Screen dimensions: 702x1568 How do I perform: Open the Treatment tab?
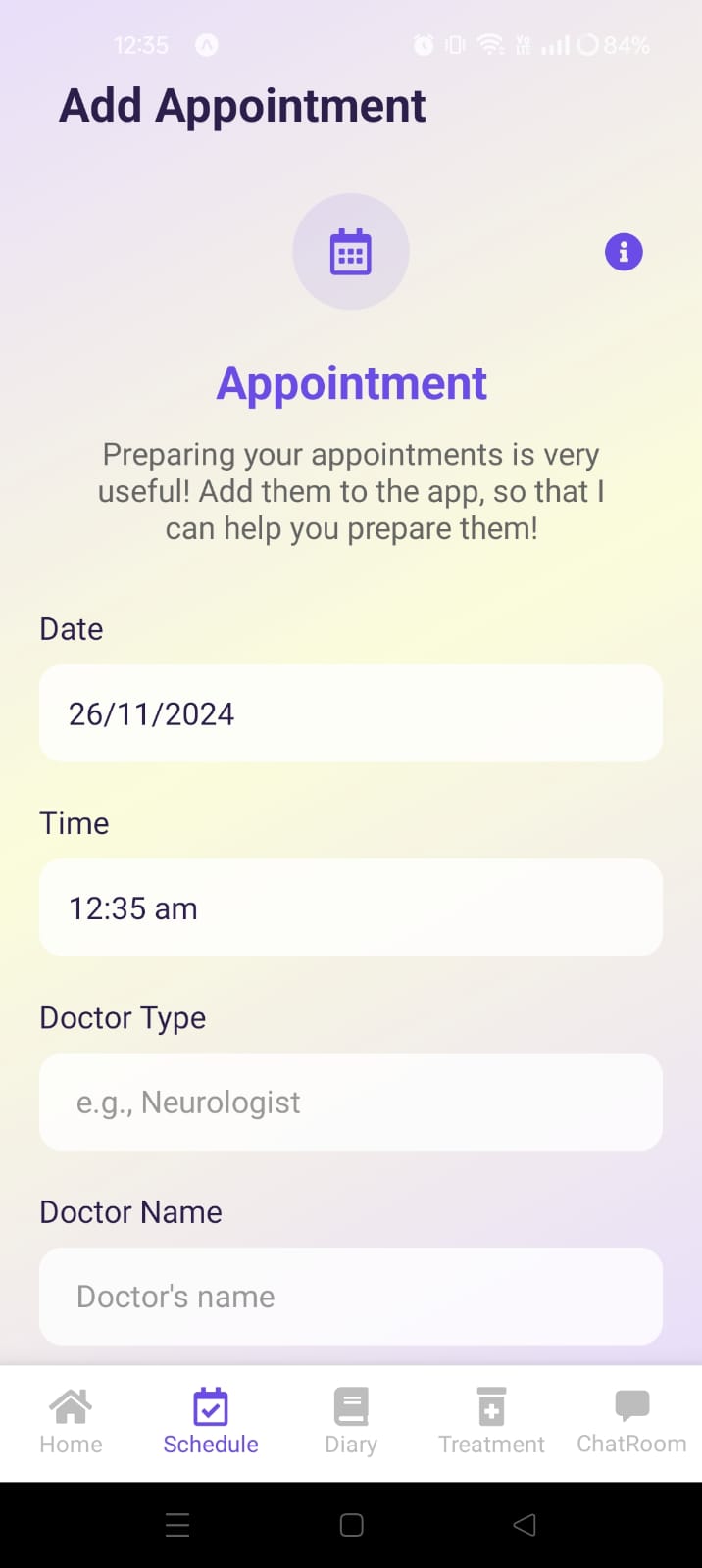(x=491, y=1421)
